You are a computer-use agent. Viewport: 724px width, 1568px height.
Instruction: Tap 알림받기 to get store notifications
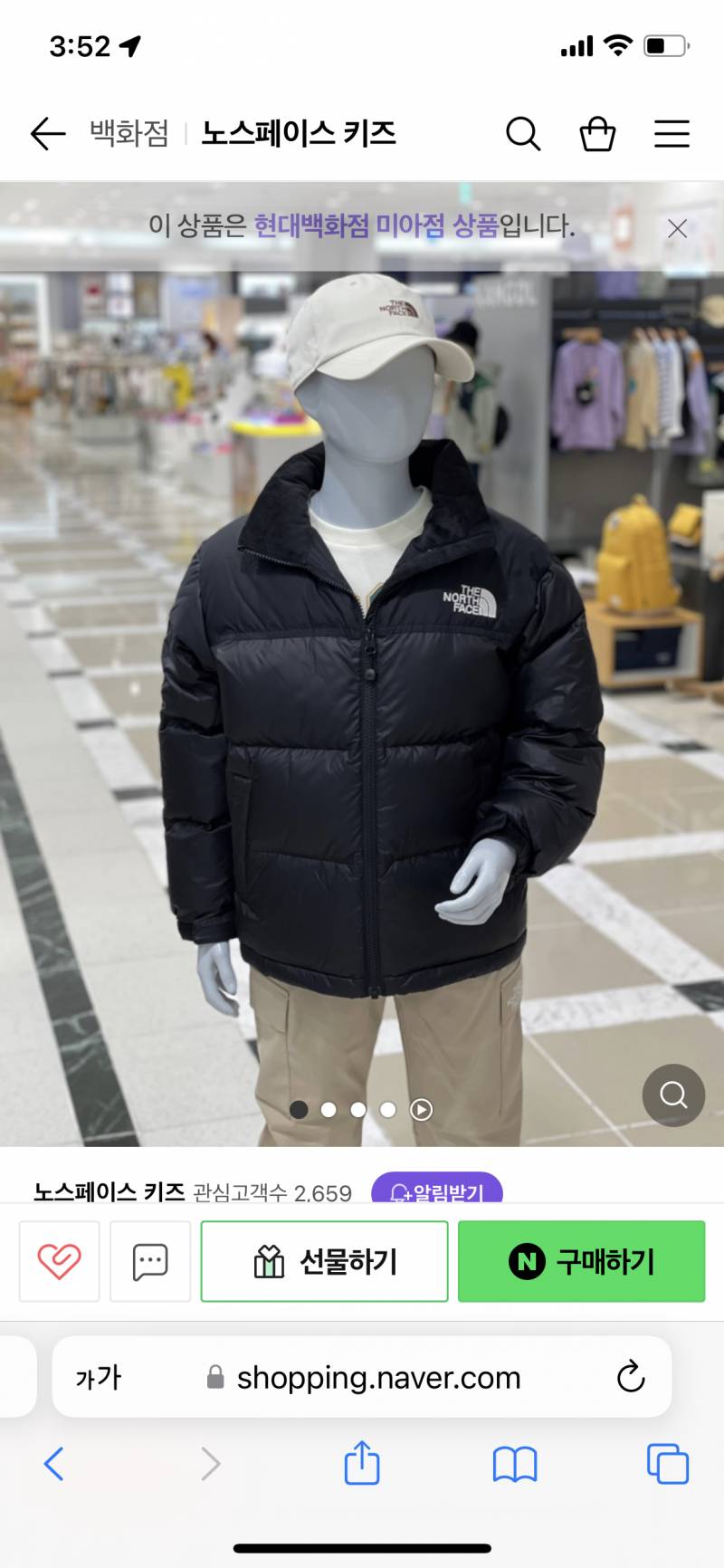pyautogui.click(x=437, y=1190)
